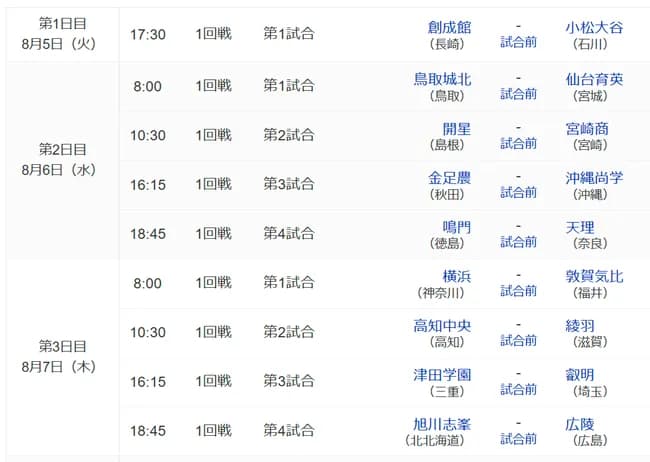Image resolution: width=650 pixels, height=462 pixels.
Task: Open the 沖縄尚学 team link
Action: click(593, 178)
